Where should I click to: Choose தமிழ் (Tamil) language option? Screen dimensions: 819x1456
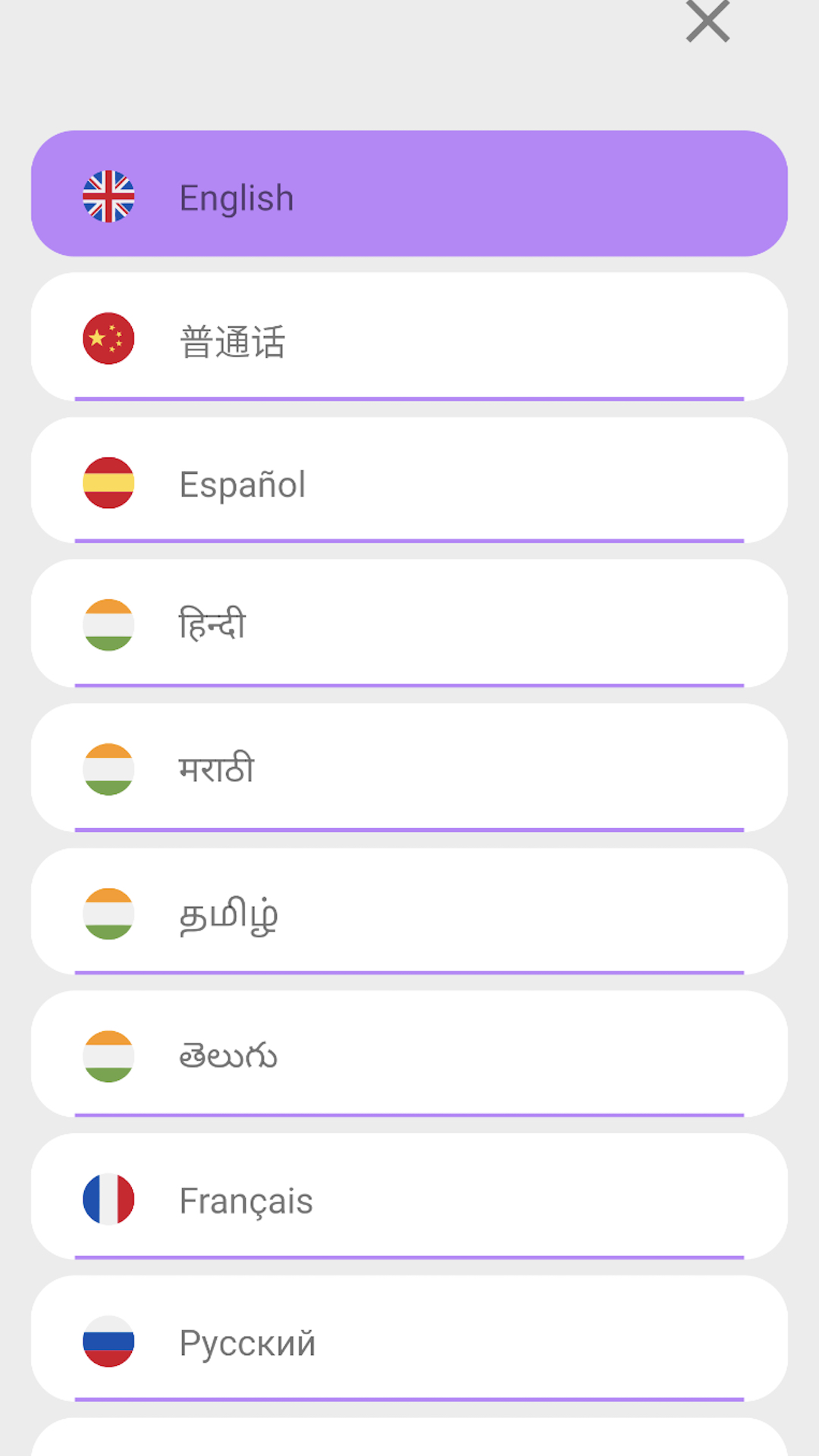pyautogui.click(x=409, y=912)
